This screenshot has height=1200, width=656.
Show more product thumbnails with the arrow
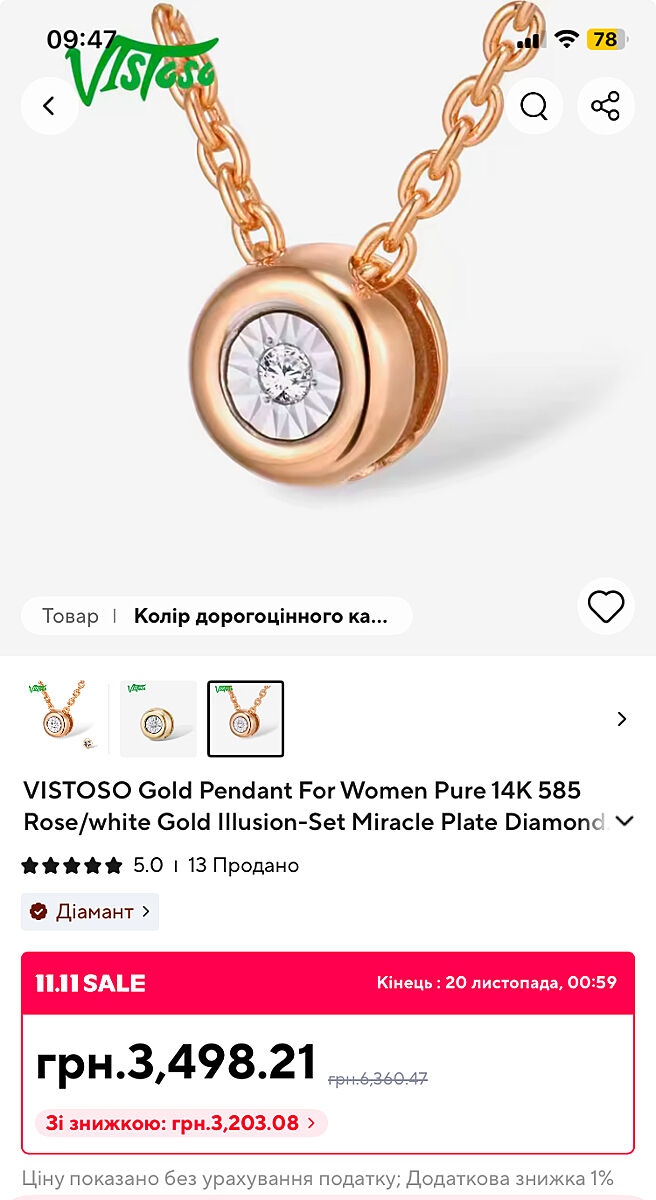pyautogui.click(x=622, y=718)
